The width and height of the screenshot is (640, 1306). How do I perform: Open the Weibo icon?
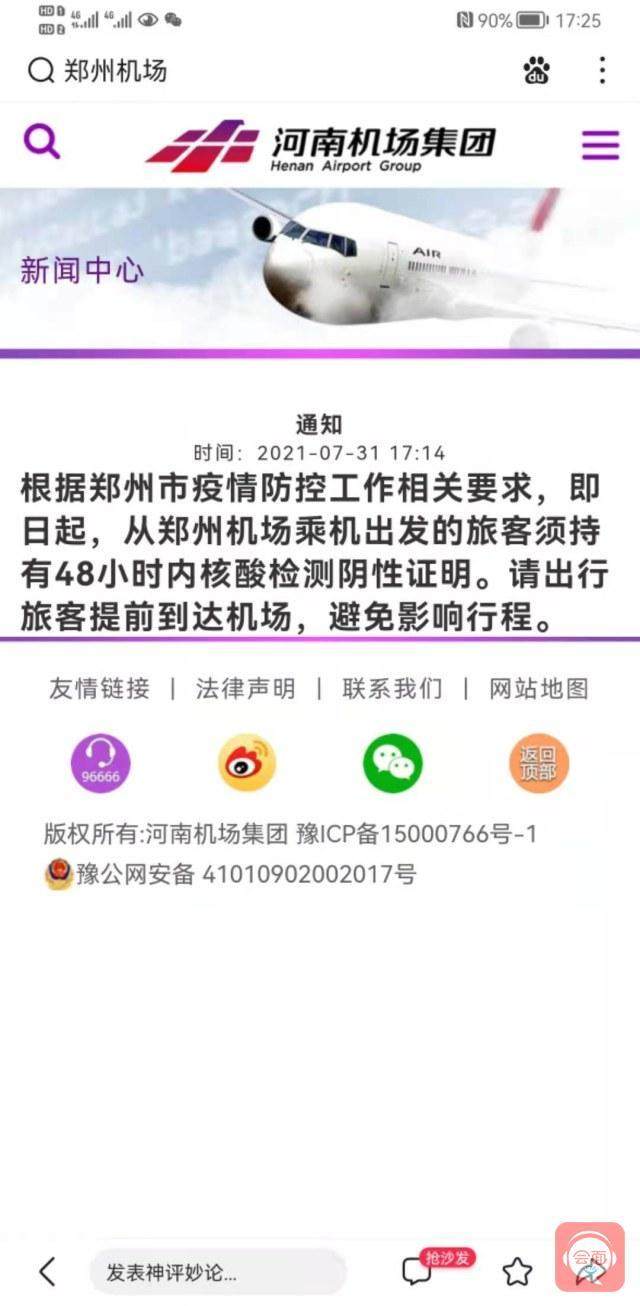(247, 763)
